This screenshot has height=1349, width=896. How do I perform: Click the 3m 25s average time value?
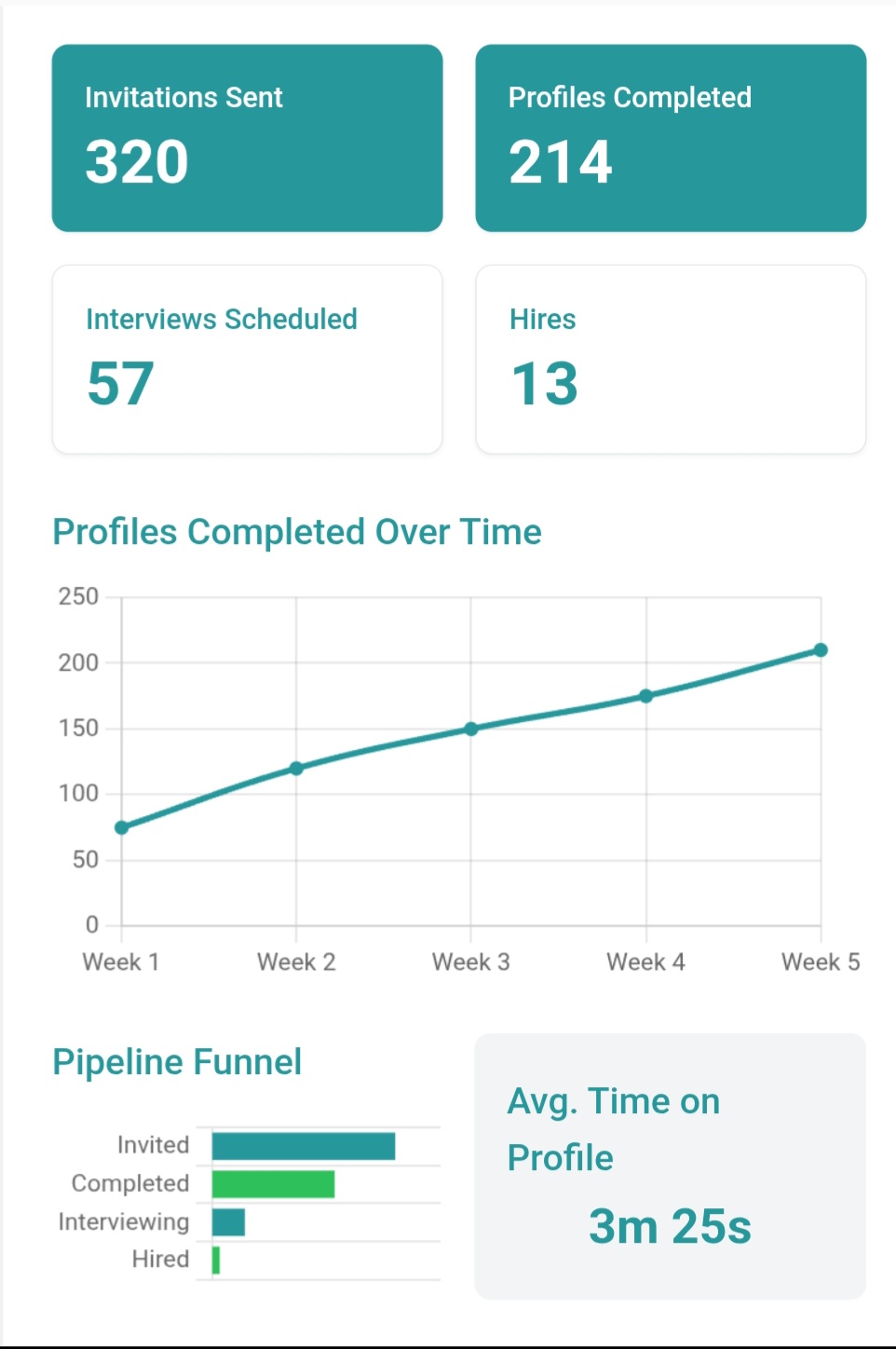pyautogui.click(x=671, y=1226)
